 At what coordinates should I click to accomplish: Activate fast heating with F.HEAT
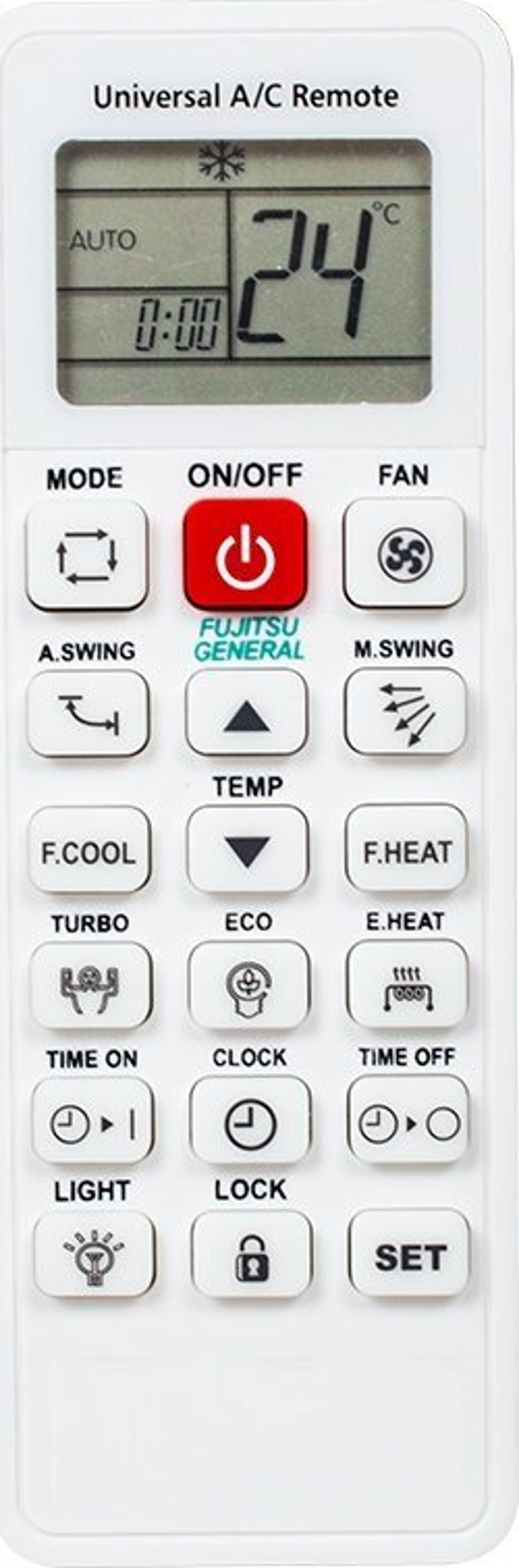click(x=406, y=849)
